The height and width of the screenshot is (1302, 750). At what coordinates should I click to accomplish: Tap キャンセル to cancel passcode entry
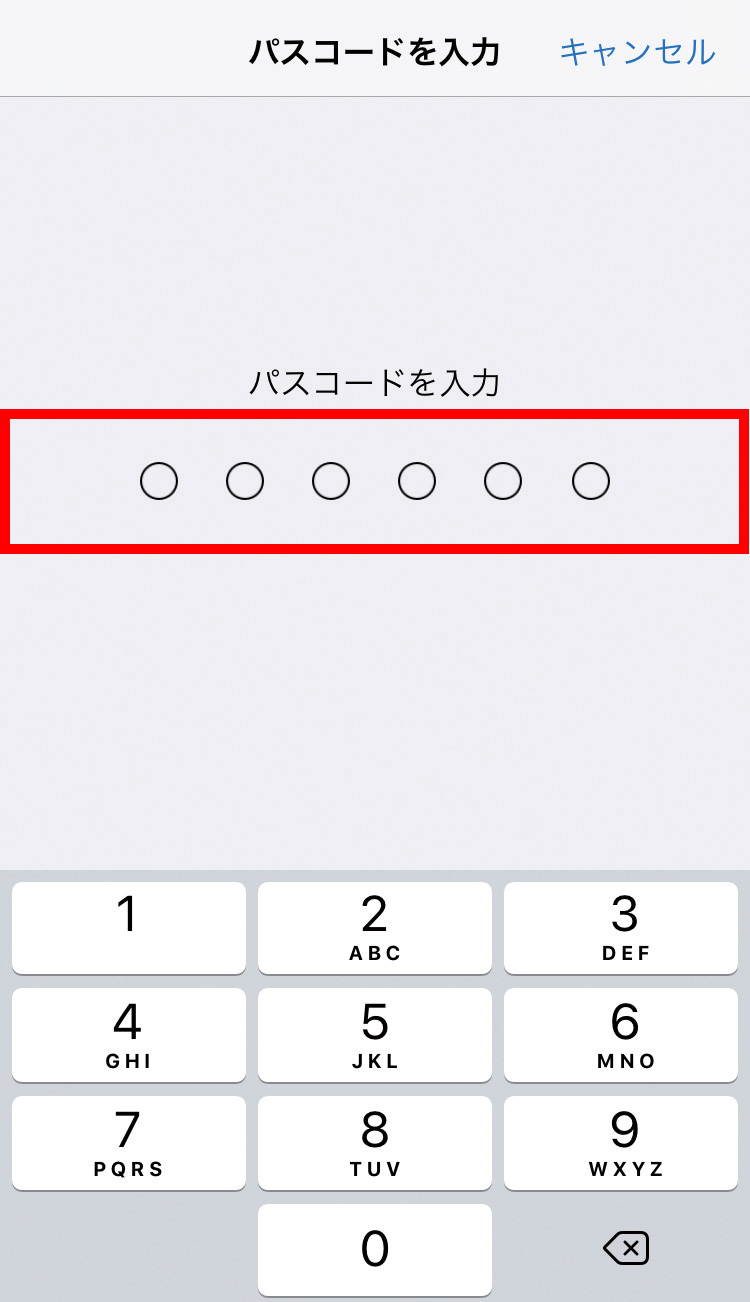coord(637,51)
